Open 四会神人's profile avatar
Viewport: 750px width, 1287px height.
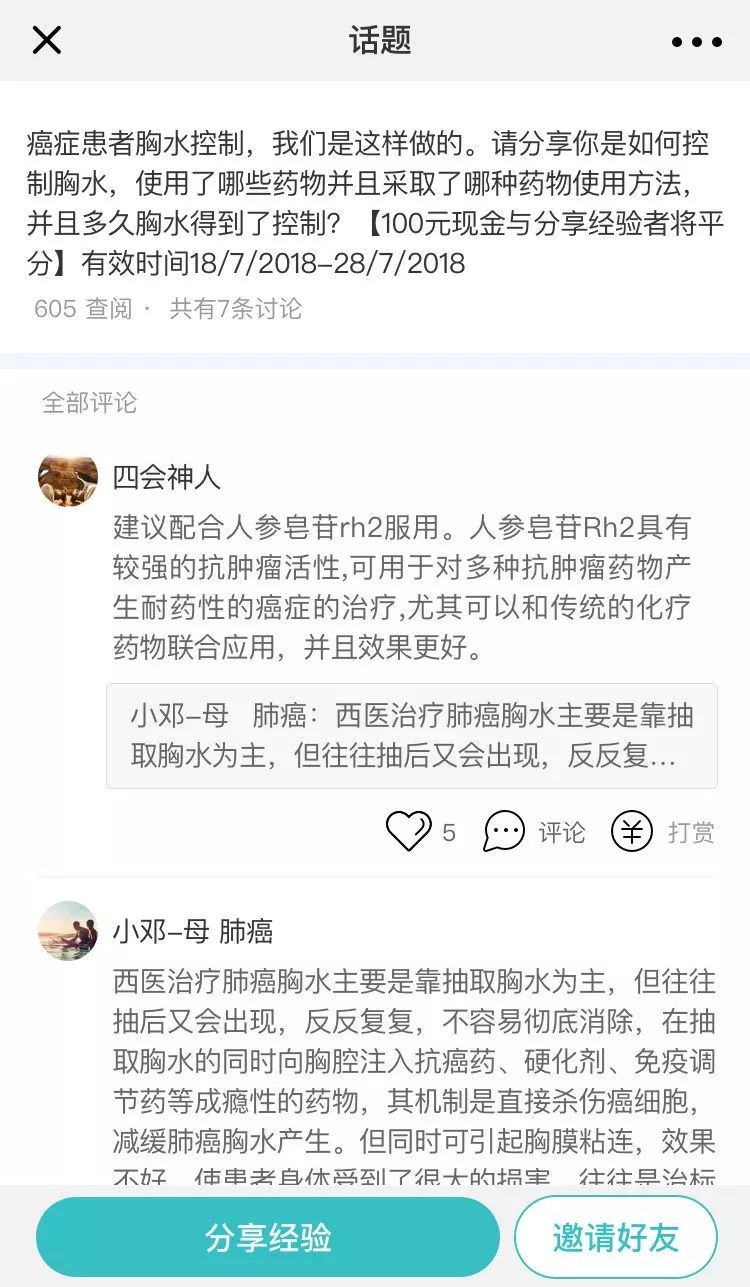coord(67,479)
